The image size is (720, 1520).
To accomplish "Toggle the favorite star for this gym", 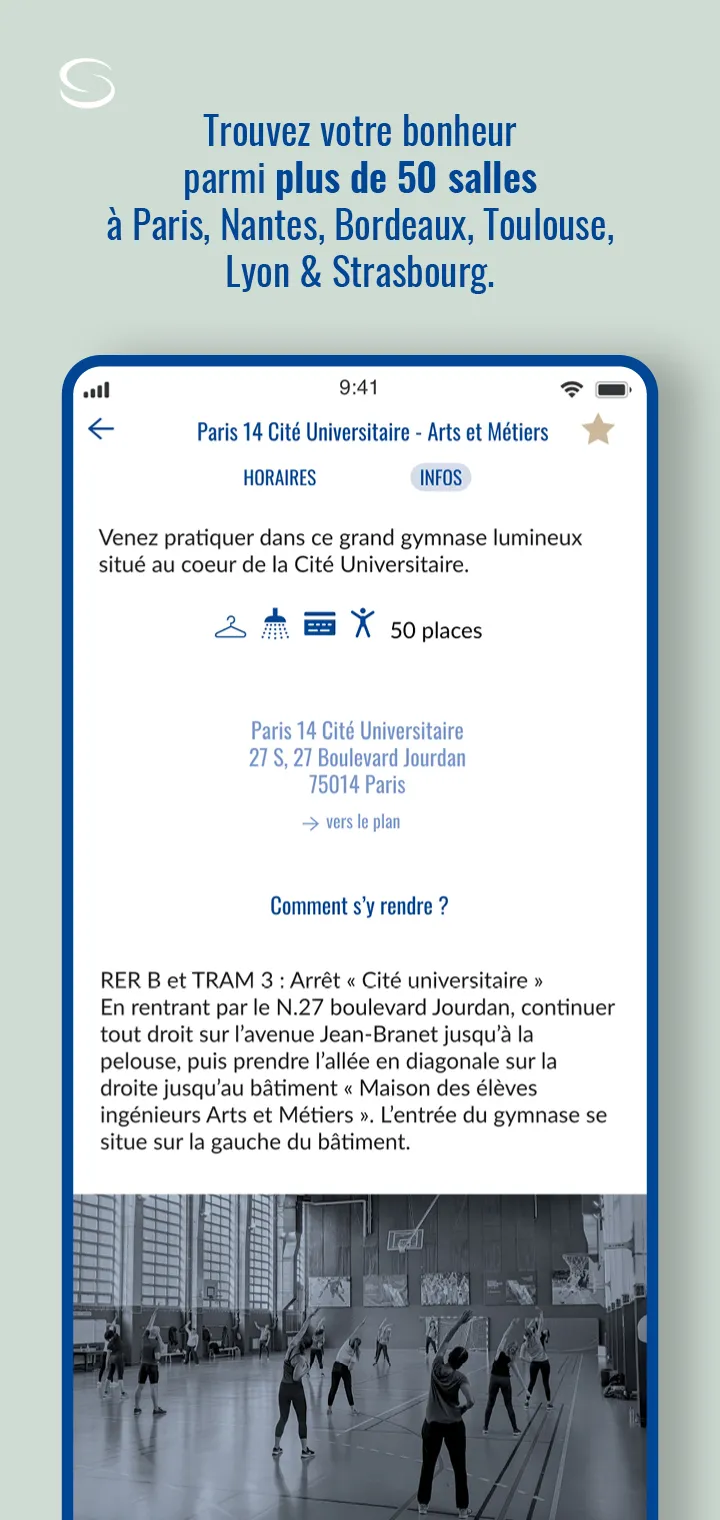I will pos(597,430).
